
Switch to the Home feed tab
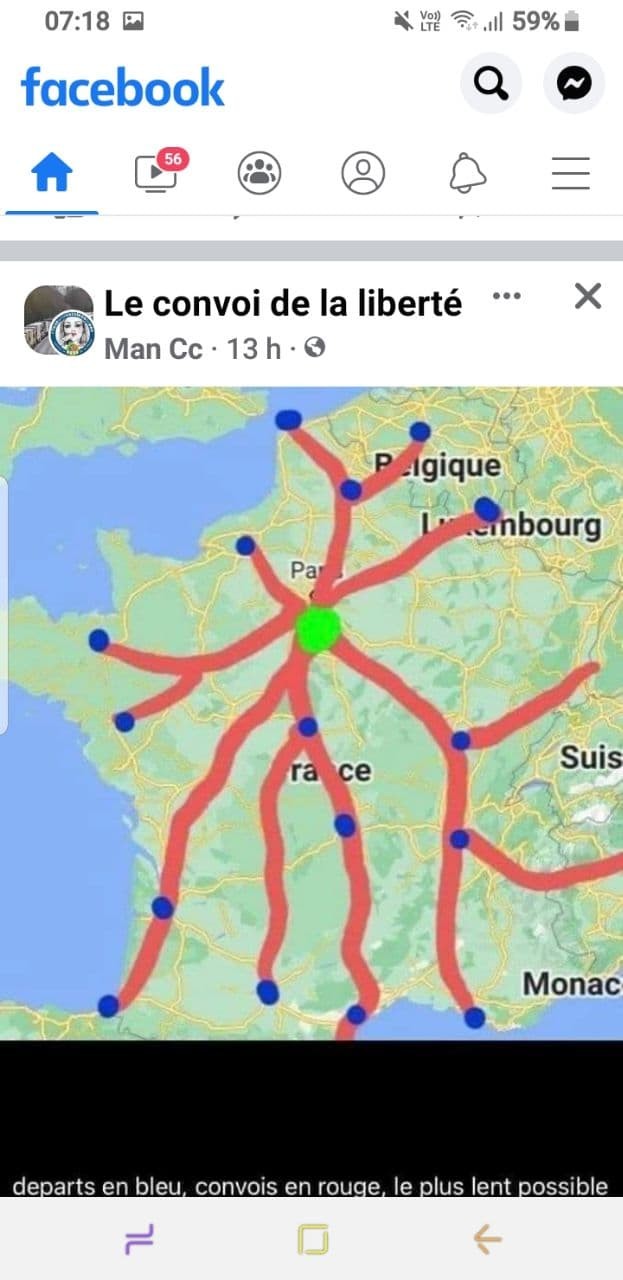click(52, 174)
